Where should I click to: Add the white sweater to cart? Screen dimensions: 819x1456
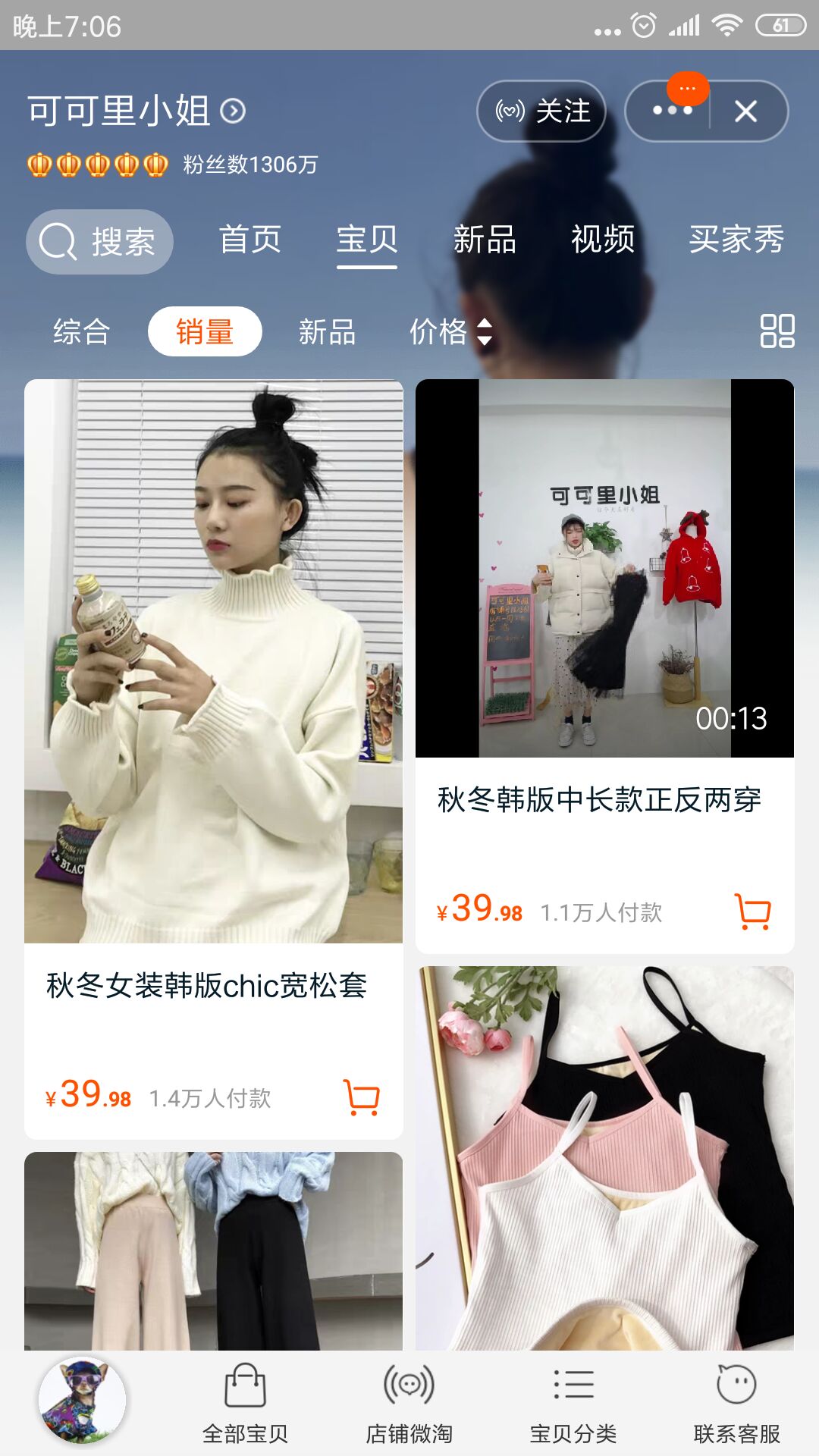(x=362, y=1097)
